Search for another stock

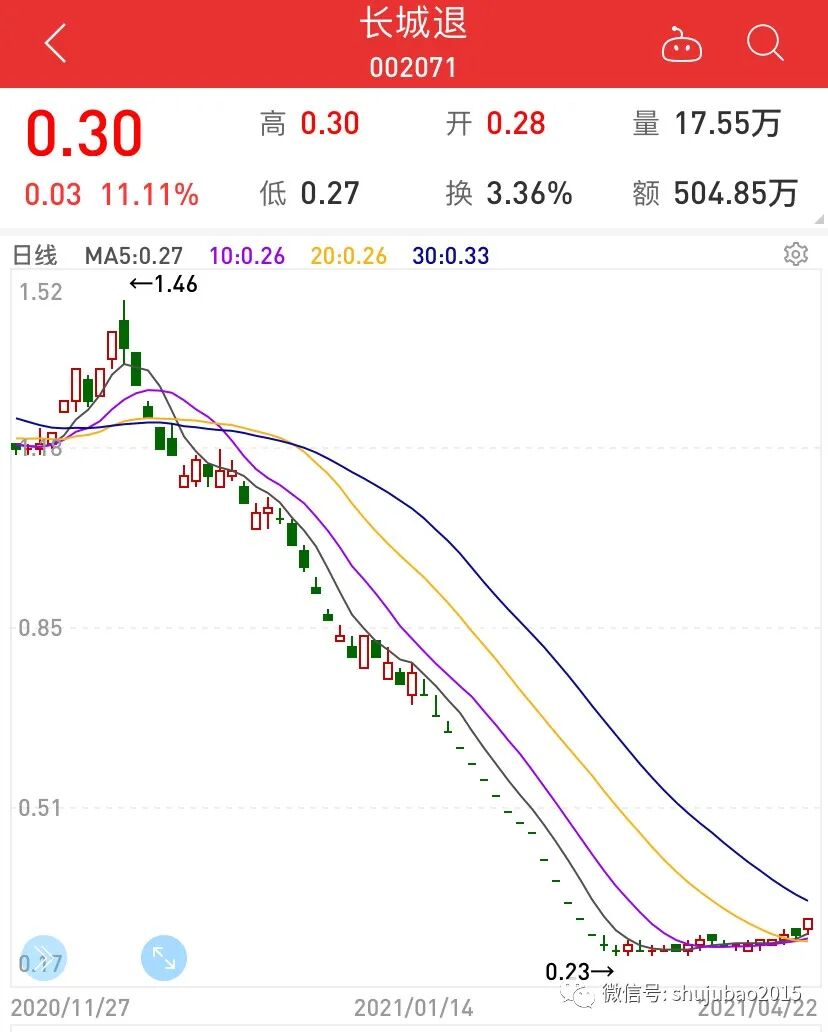[765, 44]
